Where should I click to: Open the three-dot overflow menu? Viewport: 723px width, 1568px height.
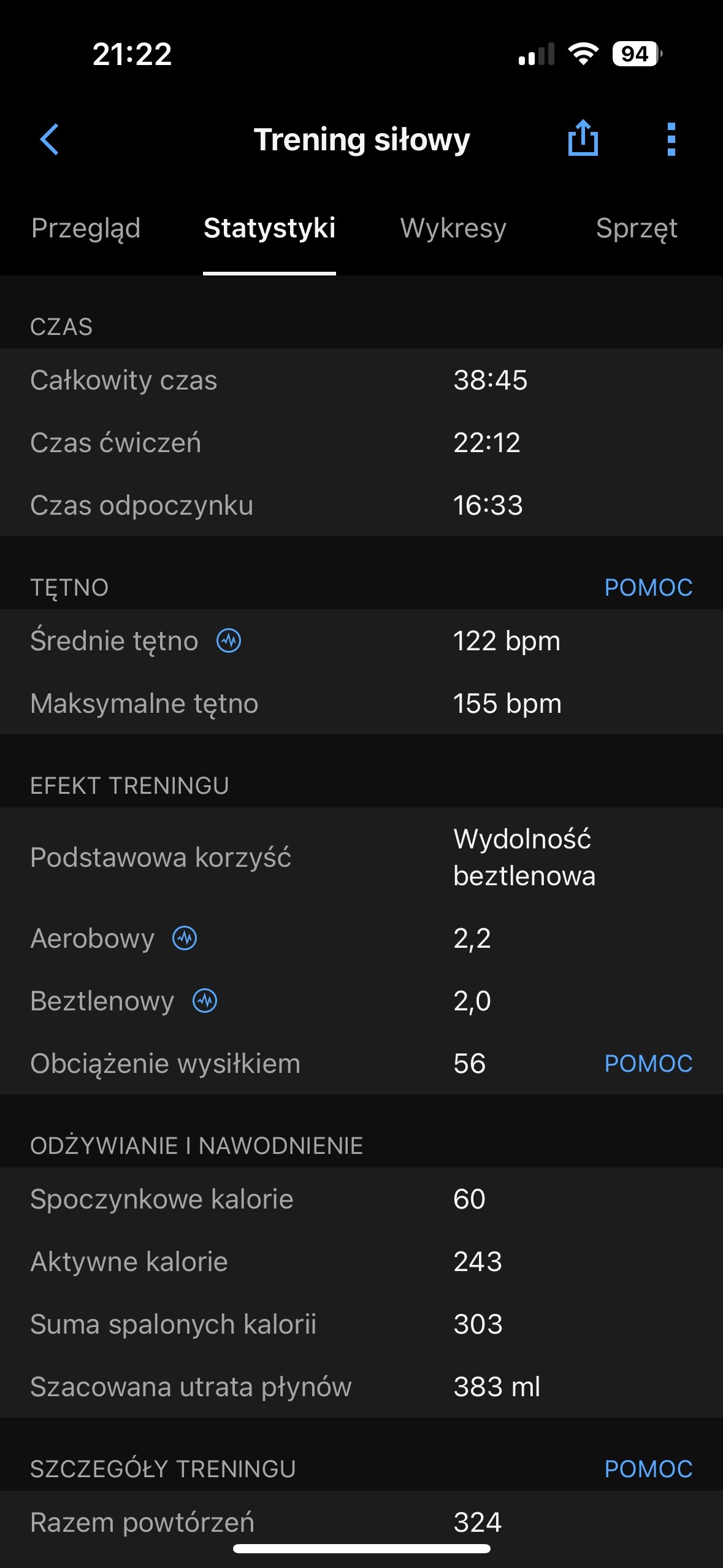click(x=671, y=139)
